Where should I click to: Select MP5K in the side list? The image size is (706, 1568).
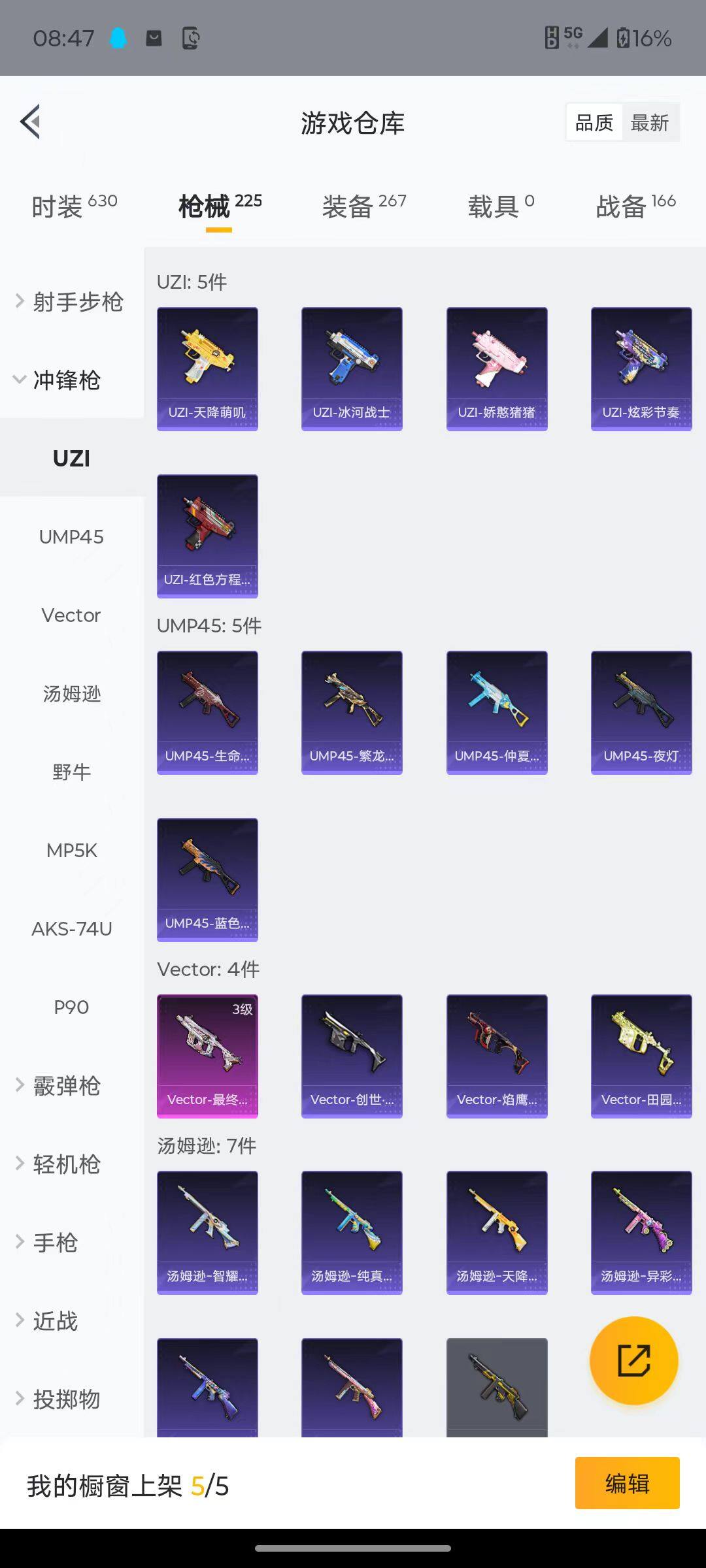[71, 851]
